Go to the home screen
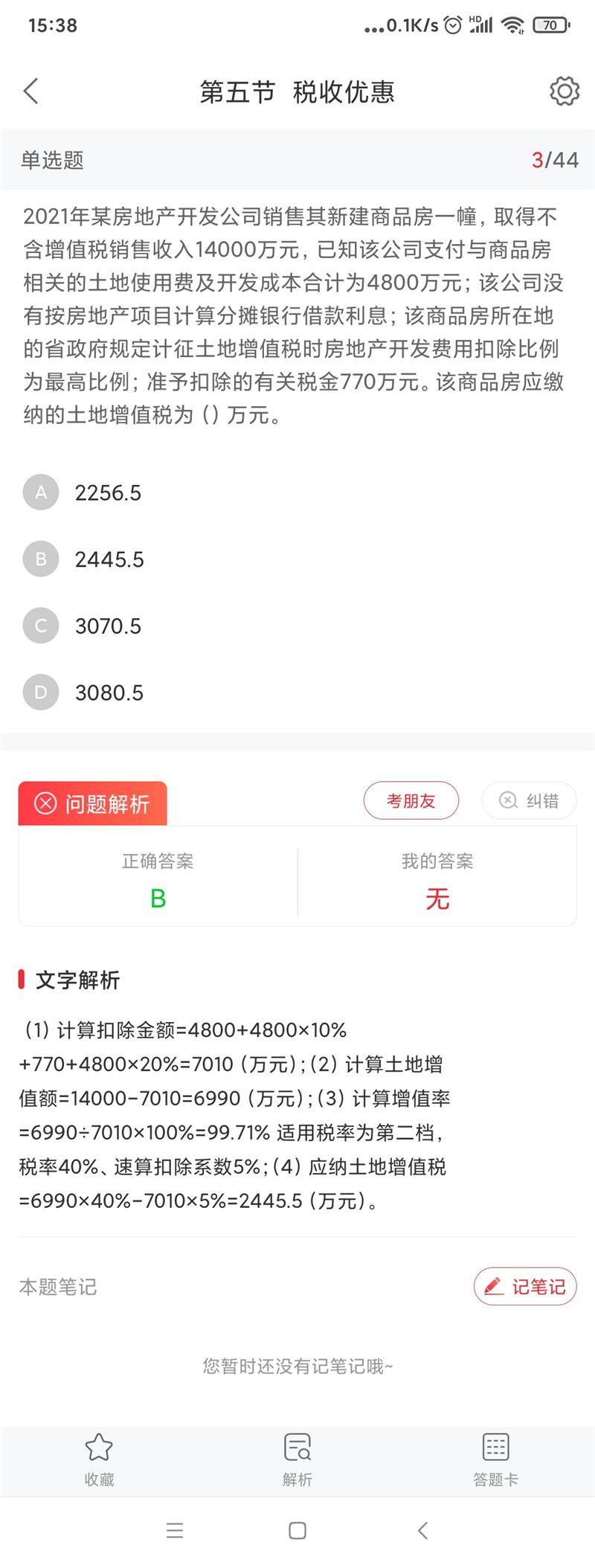This screenshot has width=595, height=1568. [297, 1531]
